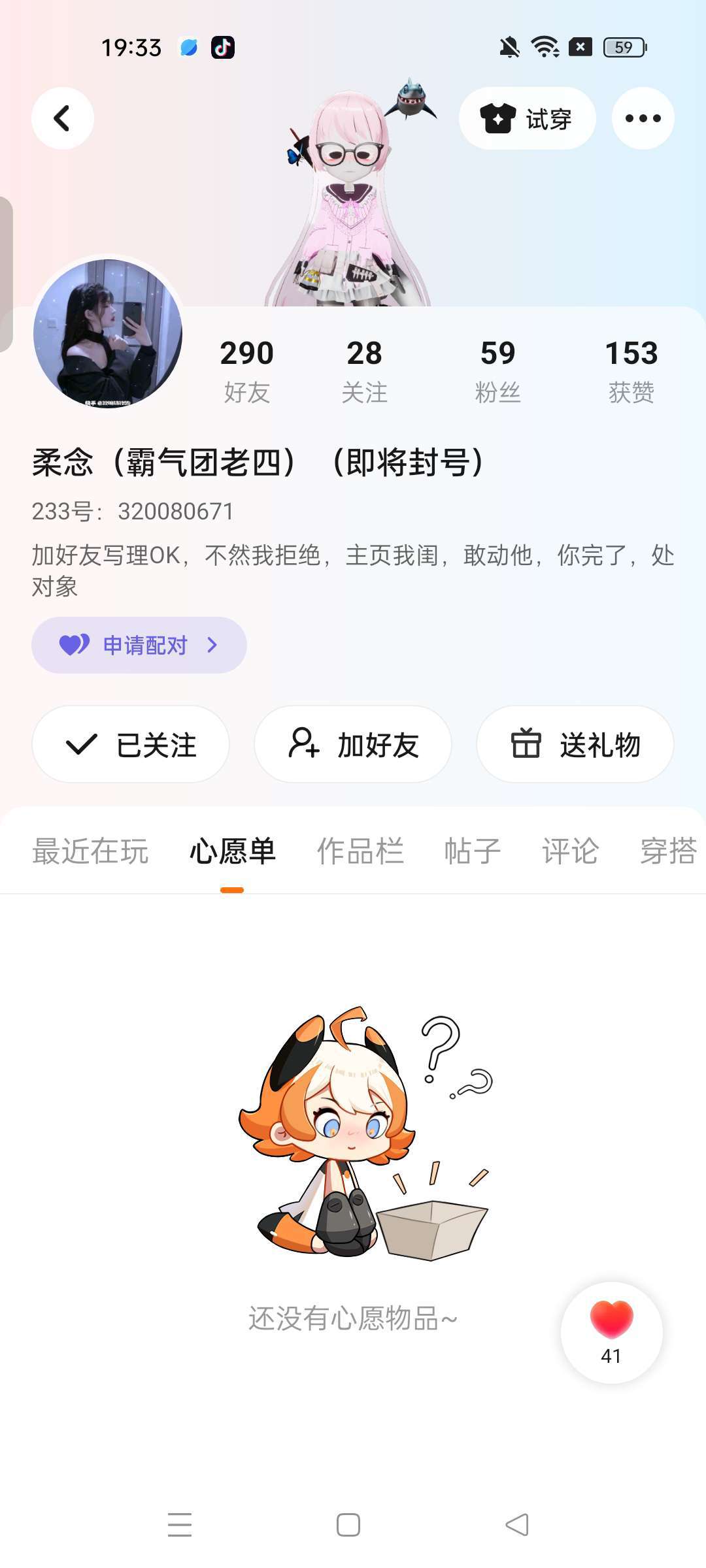Open the three-dot overflow menu
Viewport: 706px width, 1568px height.
point(643,118)
